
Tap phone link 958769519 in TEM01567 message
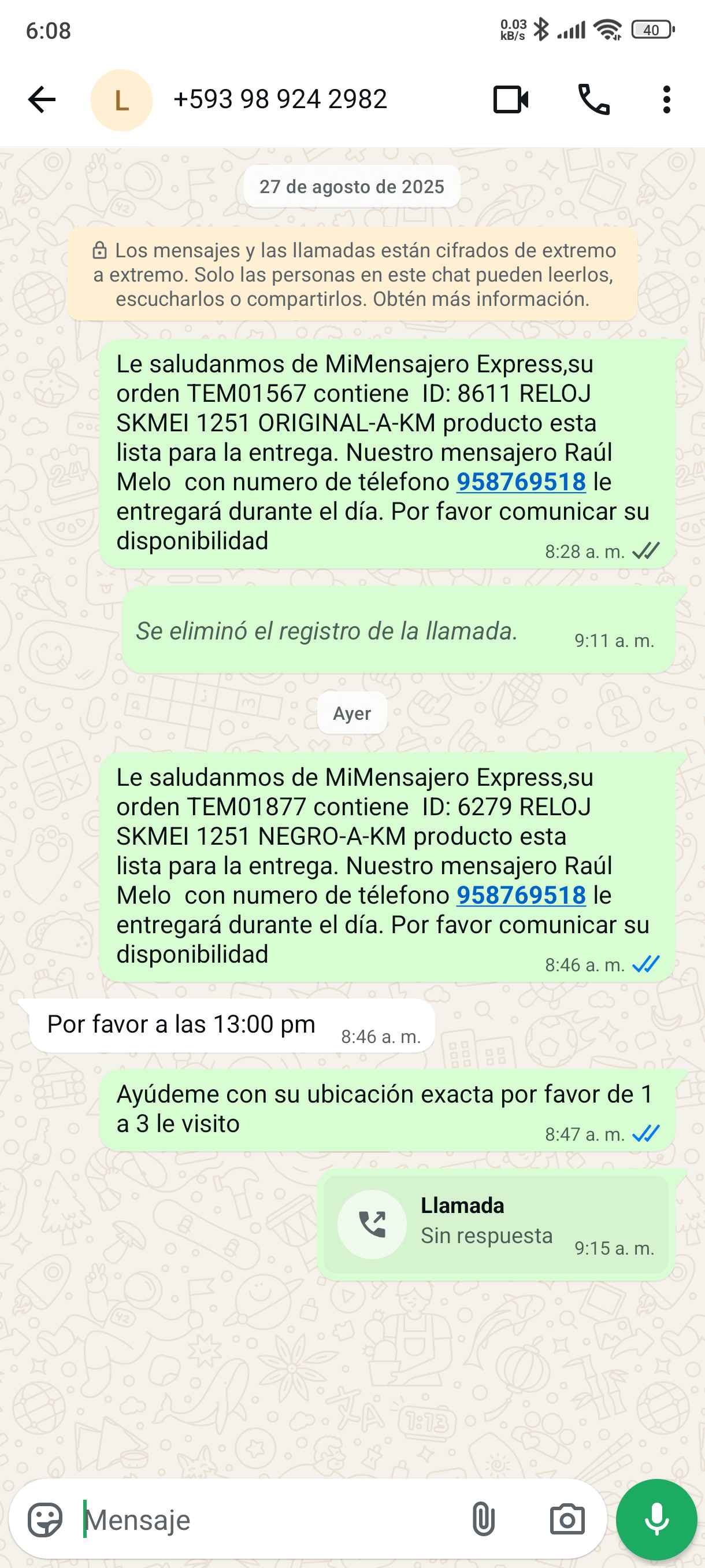coord(521,482)
